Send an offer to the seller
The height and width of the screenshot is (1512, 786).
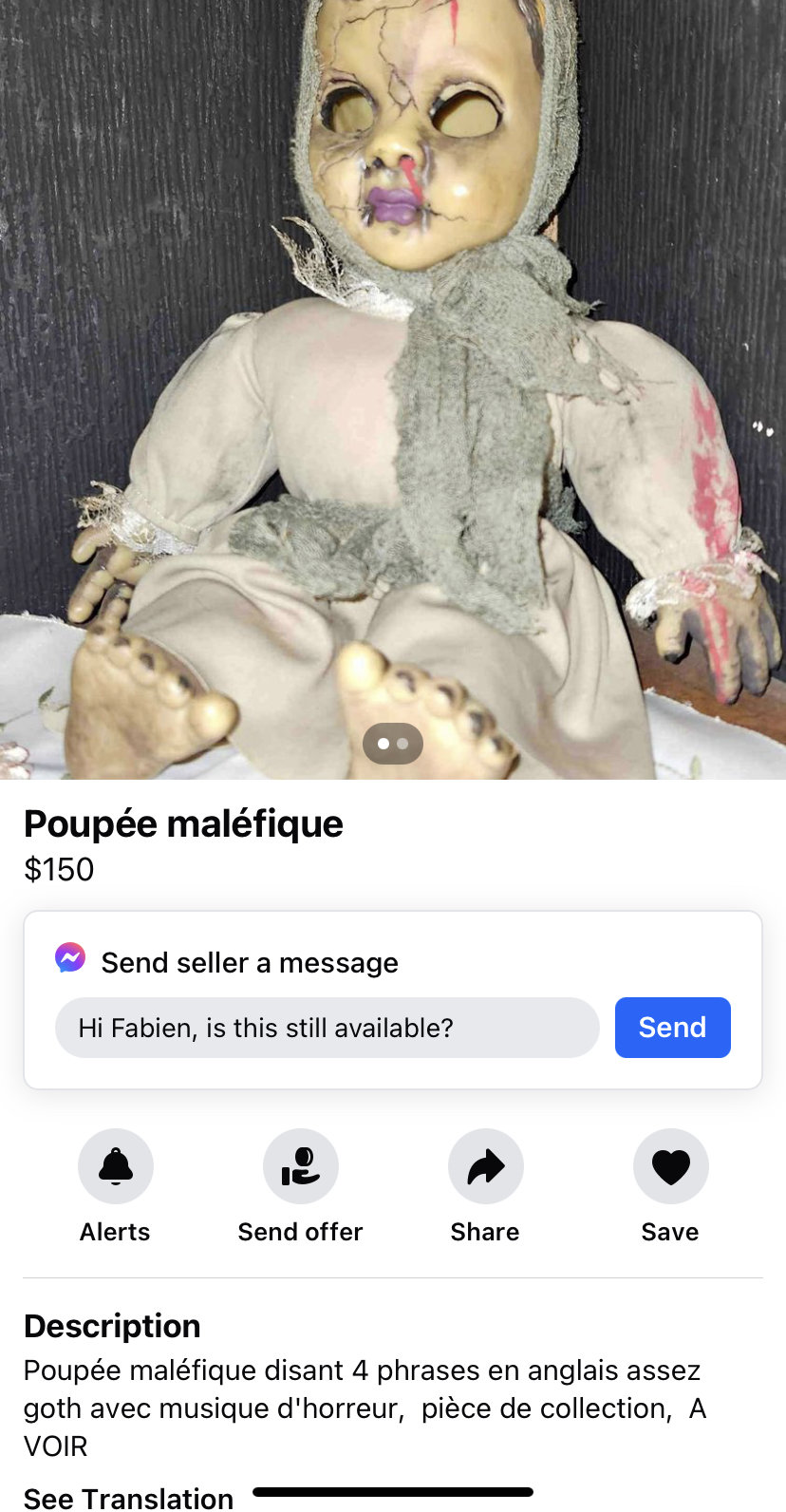(300, 1166)
